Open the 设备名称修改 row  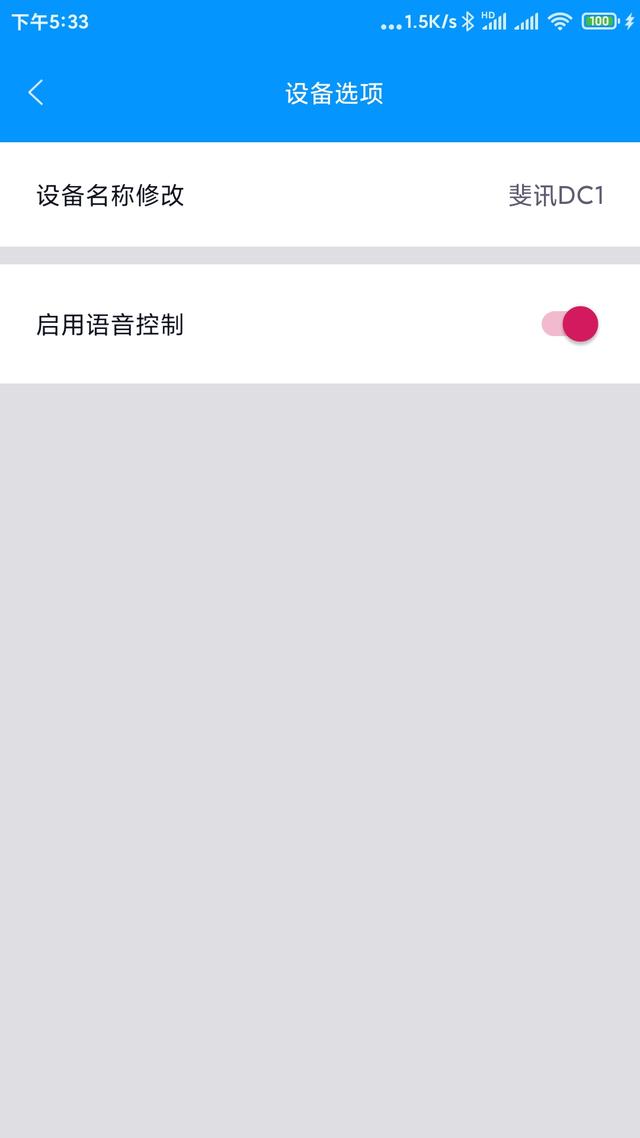click(320, 195)
